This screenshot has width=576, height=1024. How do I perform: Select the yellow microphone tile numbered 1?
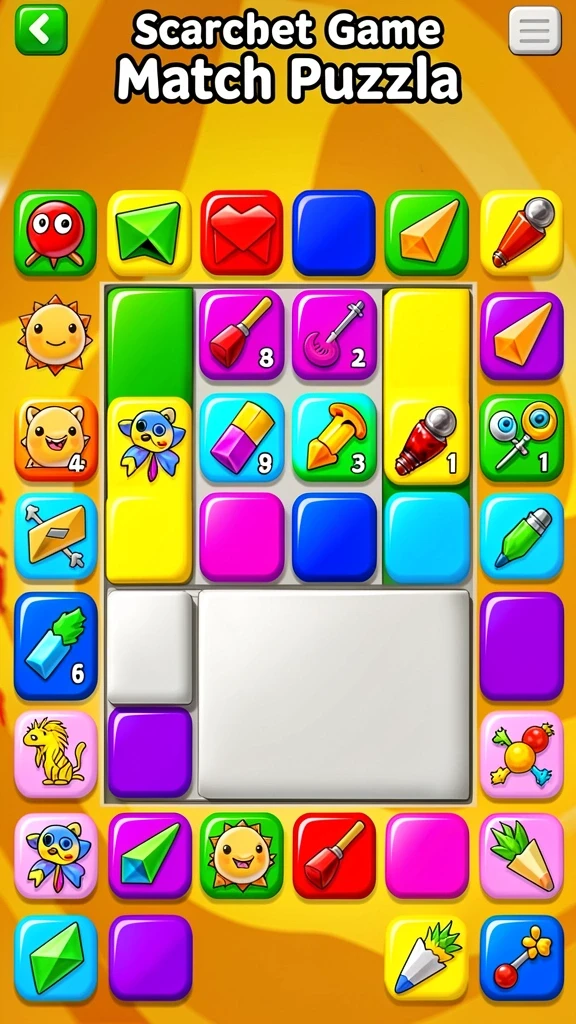tap(427, 441)
